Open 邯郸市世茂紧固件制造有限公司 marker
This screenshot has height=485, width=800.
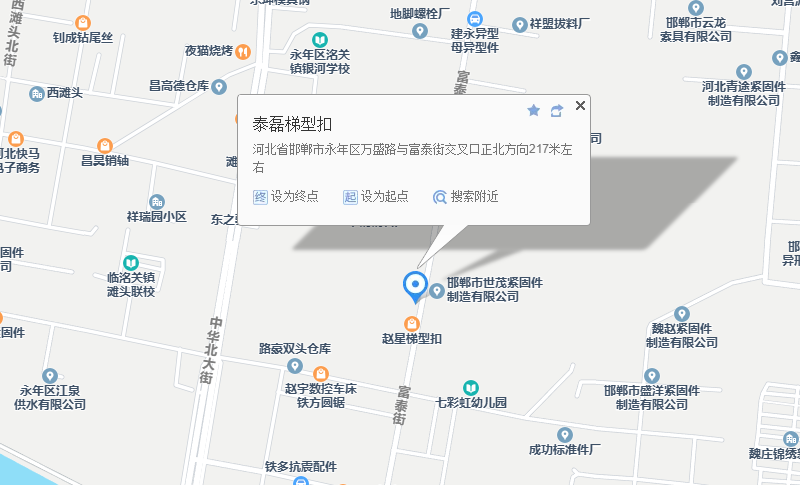point(437,291)
